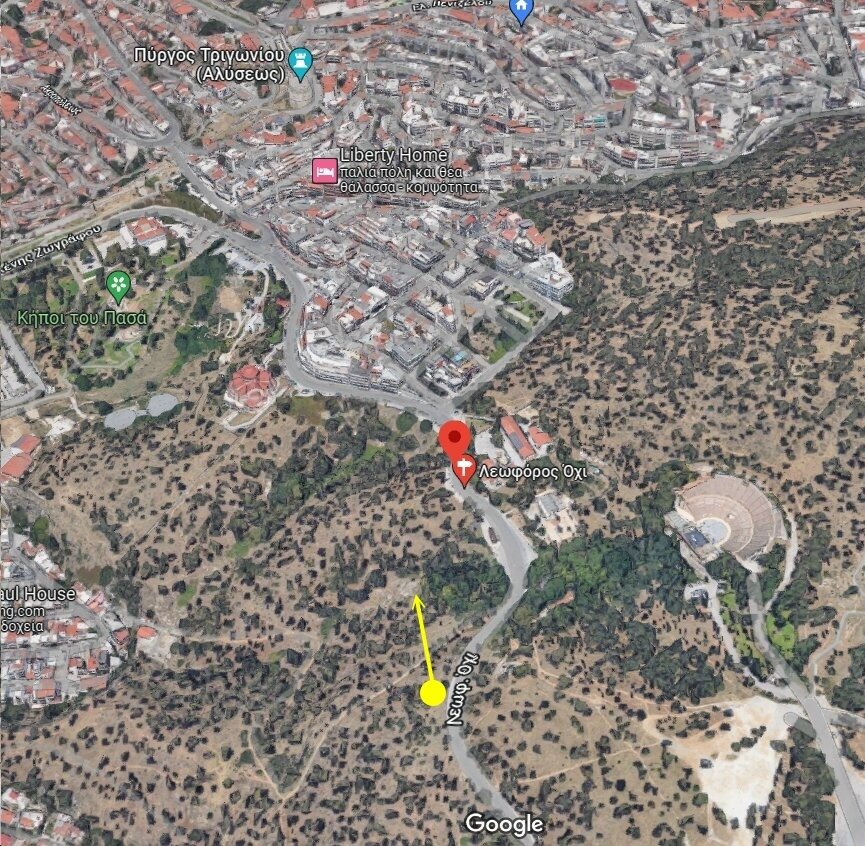The height and width of the screenshot is (846, 865).
Task: Select the Liberty Home lodging marker
Action: pyautogui.click(x=324, y=168)
